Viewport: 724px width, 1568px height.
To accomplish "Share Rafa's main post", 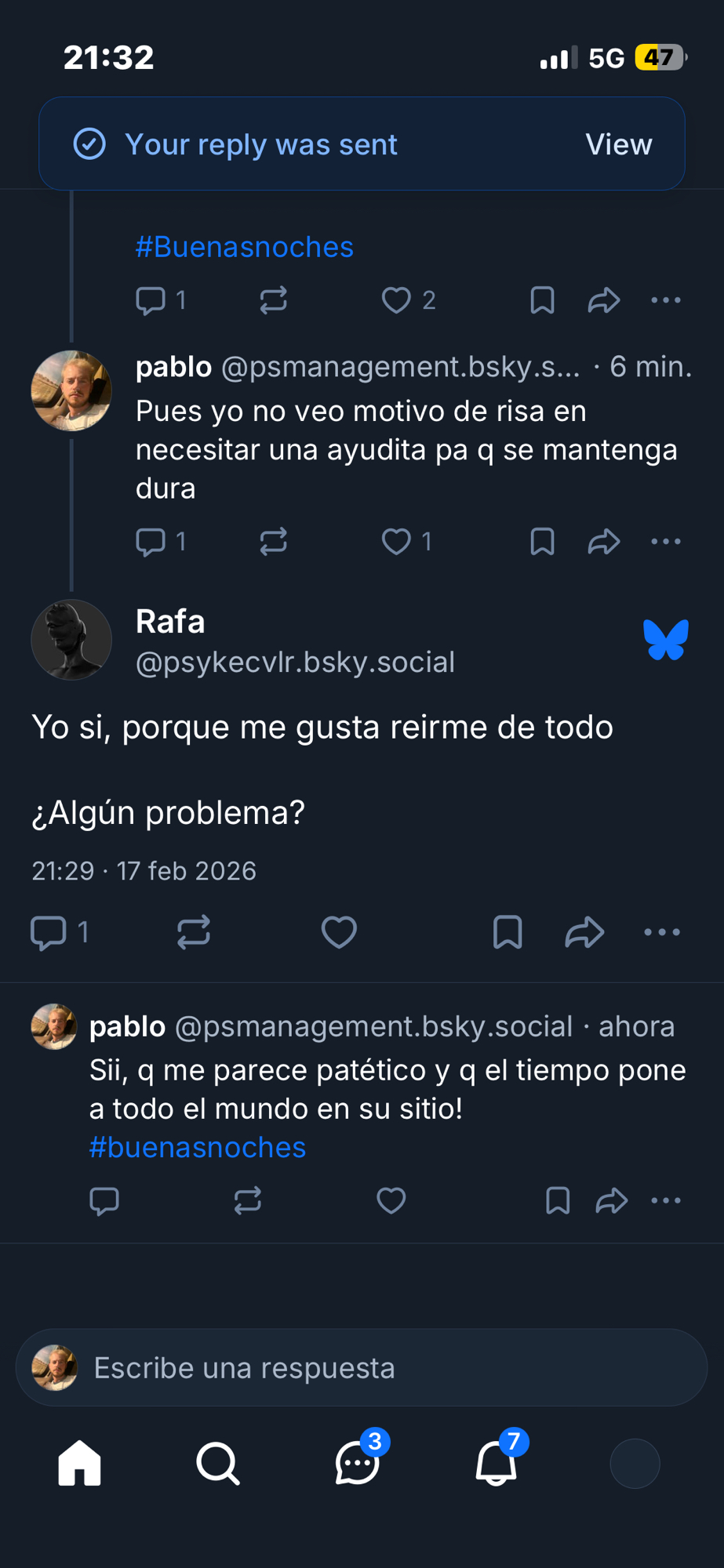I will coord(584,932).
